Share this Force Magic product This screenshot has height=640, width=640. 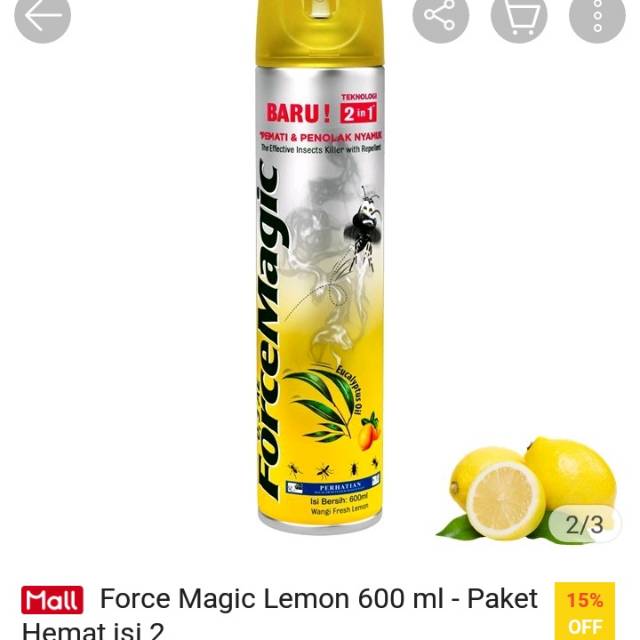[x=441, y=16]
